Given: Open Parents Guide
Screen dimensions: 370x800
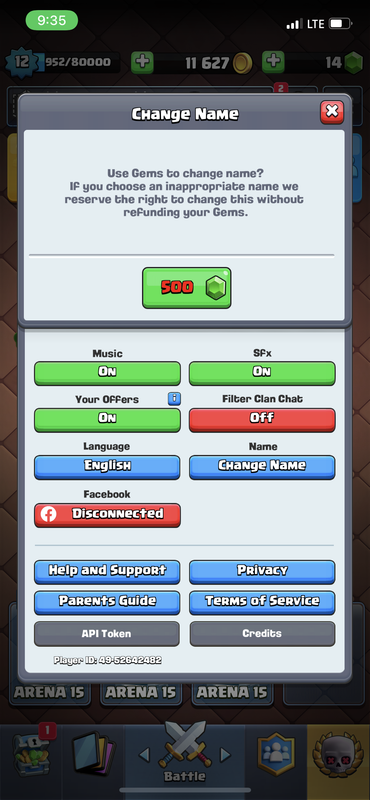Looking at the screenshot, I should [x=107, y=602].
